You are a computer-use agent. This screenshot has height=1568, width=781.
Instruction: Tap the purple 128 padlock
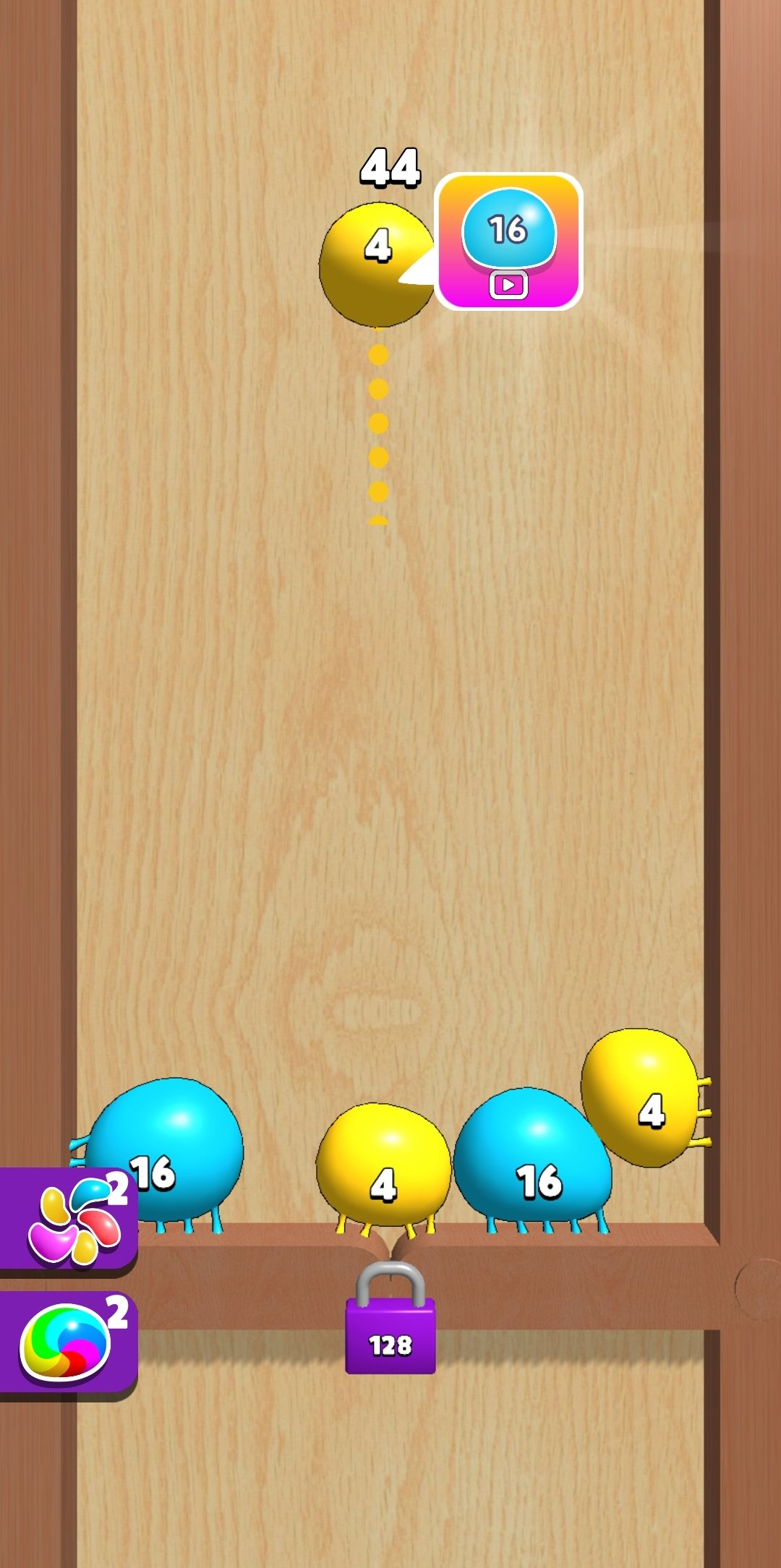pos(390,1318)
